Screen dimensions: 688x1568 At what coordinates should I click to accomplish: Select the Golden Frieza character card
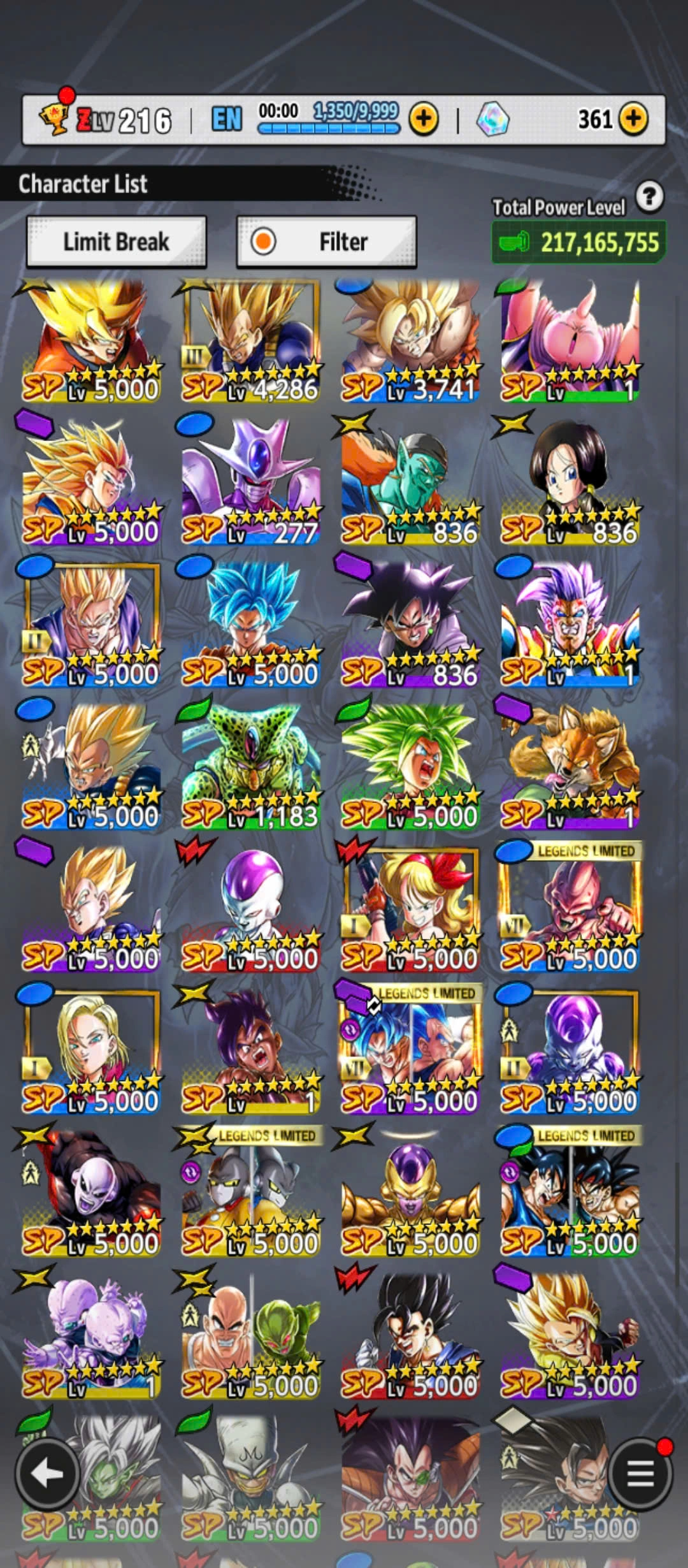click(410, 1195)
